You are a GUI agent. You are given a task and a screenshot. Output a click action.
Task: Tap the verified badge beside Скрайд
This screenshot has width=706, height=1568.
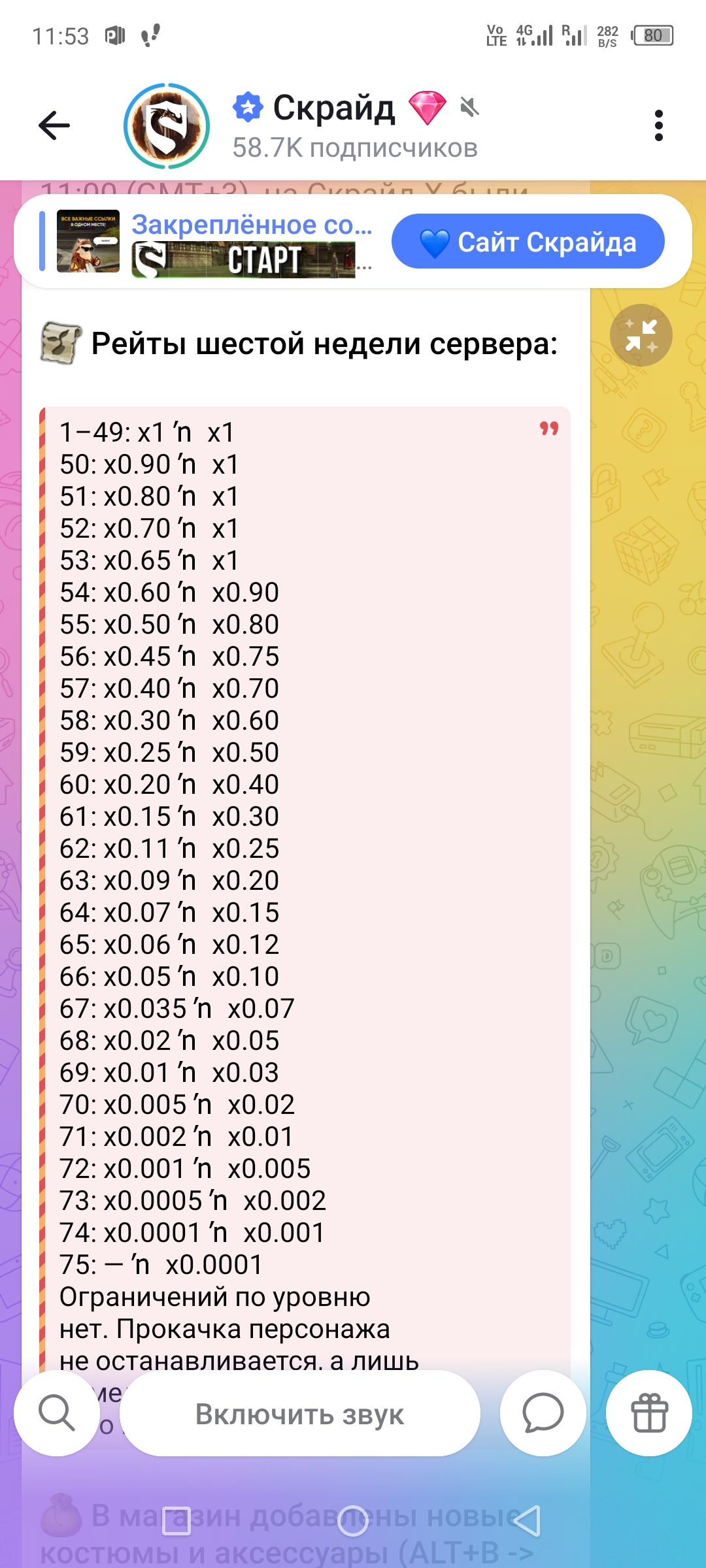pos(248,108)
